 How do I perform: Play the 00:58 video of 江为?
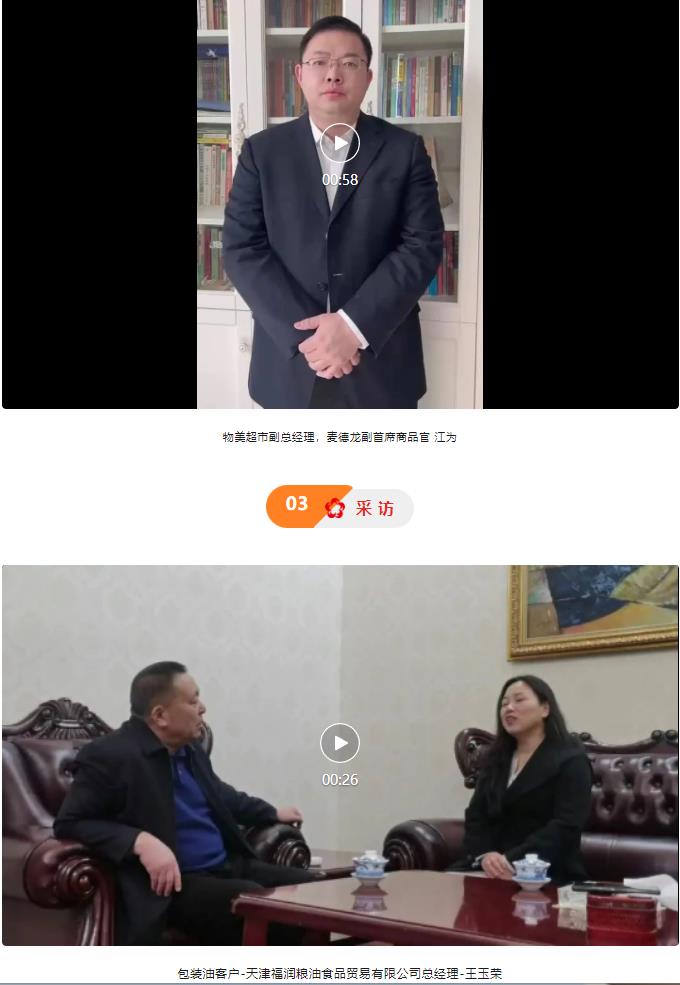pyautogui.click(x=340, y=143)
